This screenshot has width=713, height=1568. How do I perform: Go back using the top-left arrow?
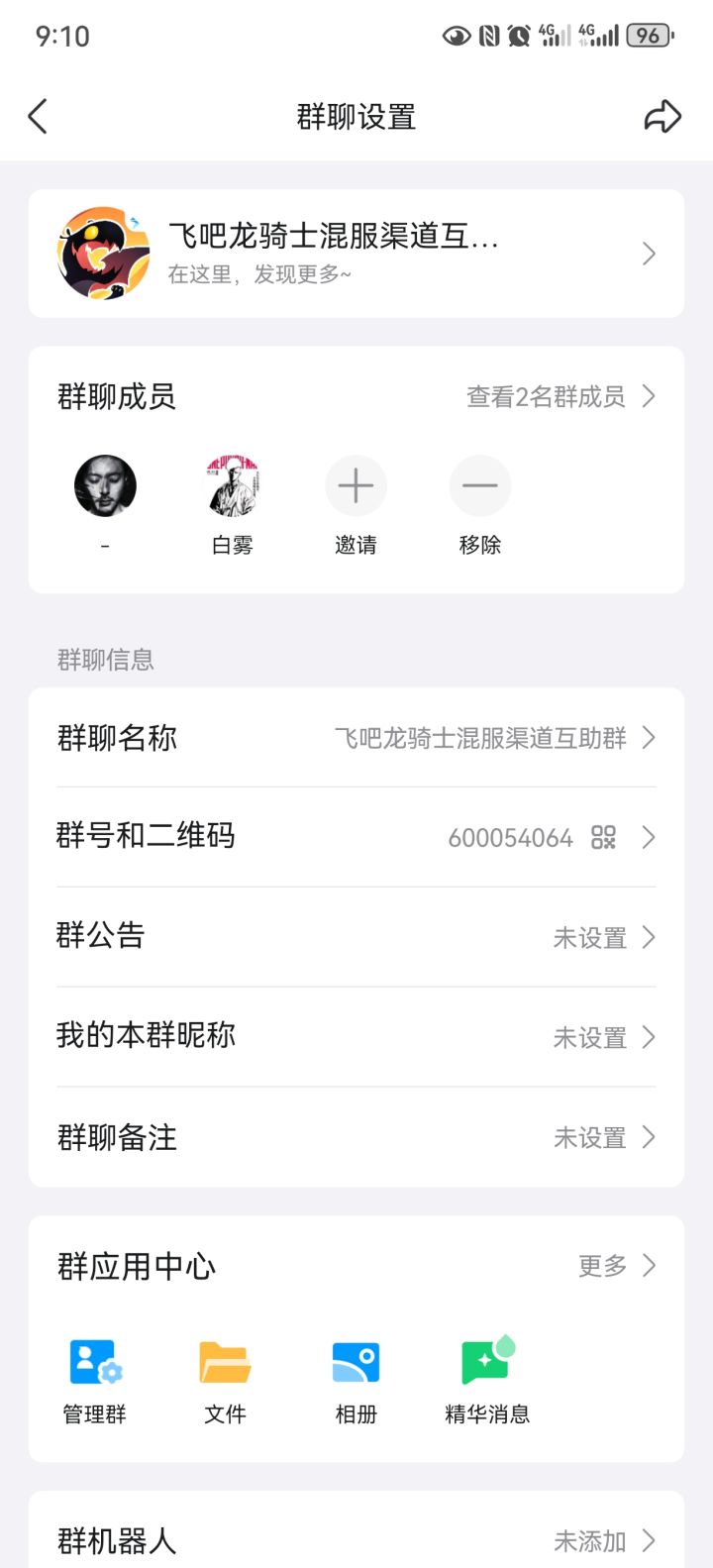coord(38,117)
